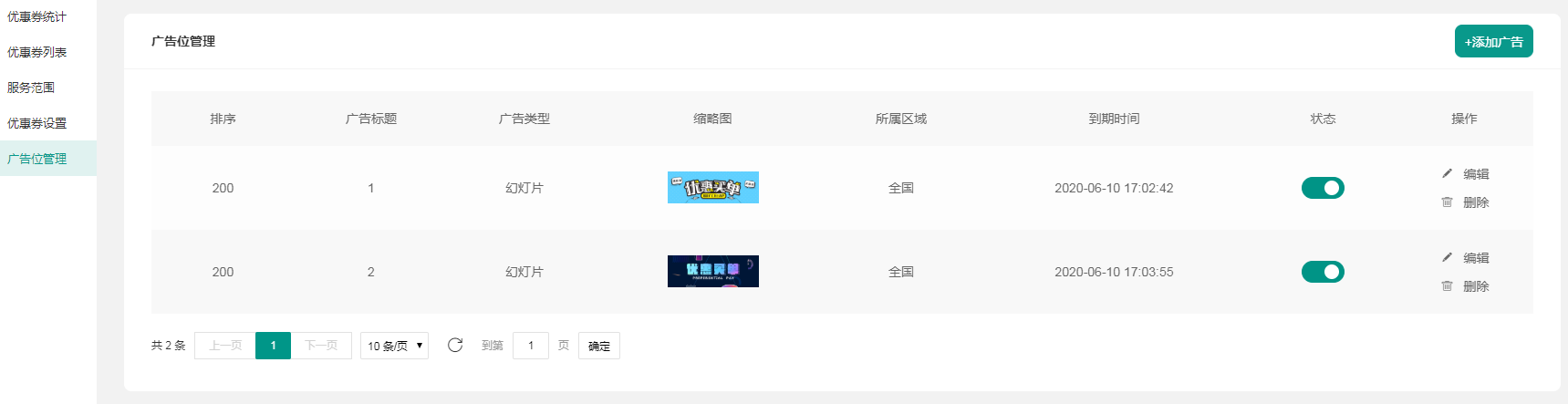Refresh the ad list with the reload icon
This screenshot has height=404, width=1568.
pos(455,345)
